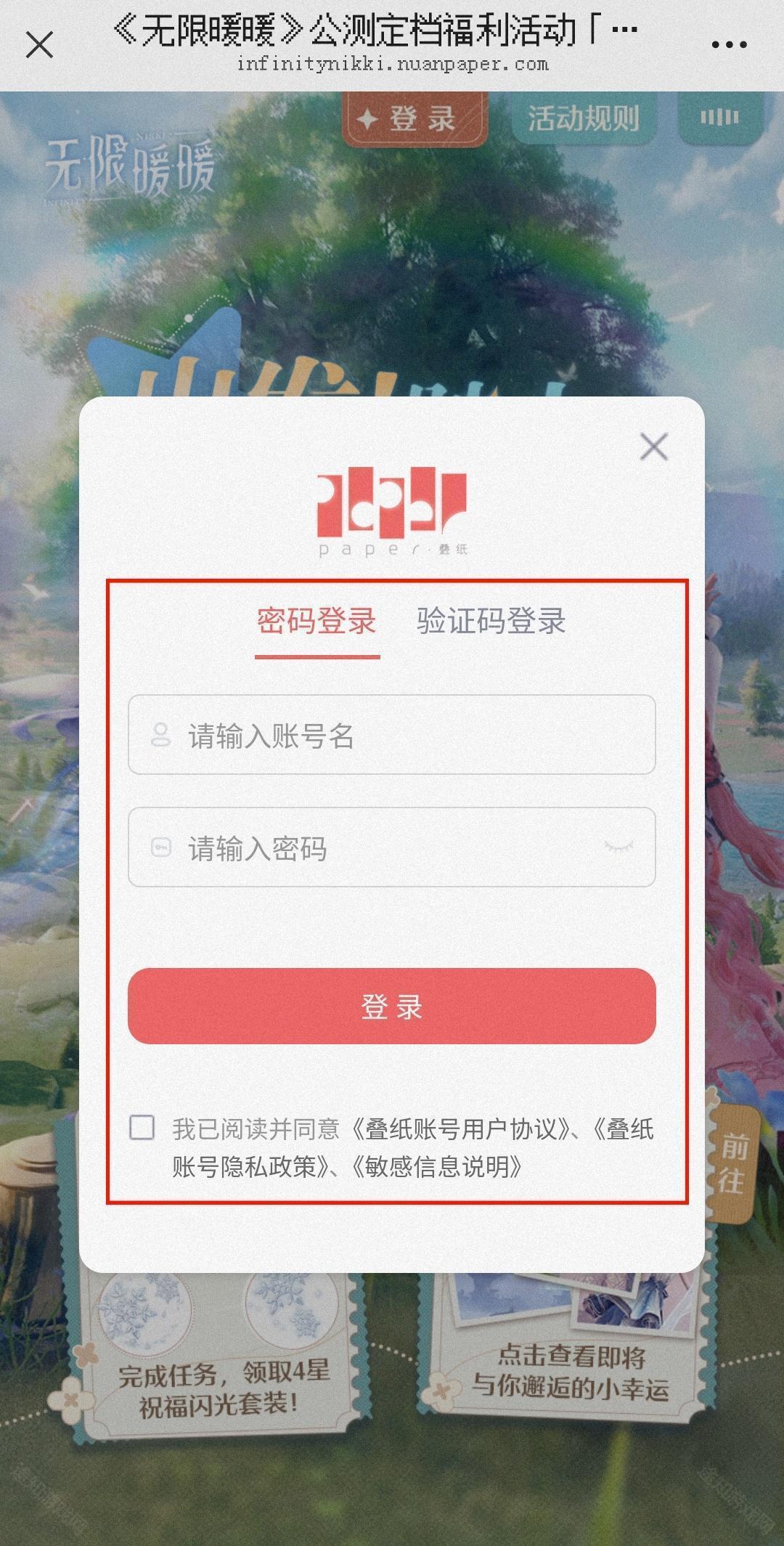Close the in-app browser page

[x=39, y=44]
